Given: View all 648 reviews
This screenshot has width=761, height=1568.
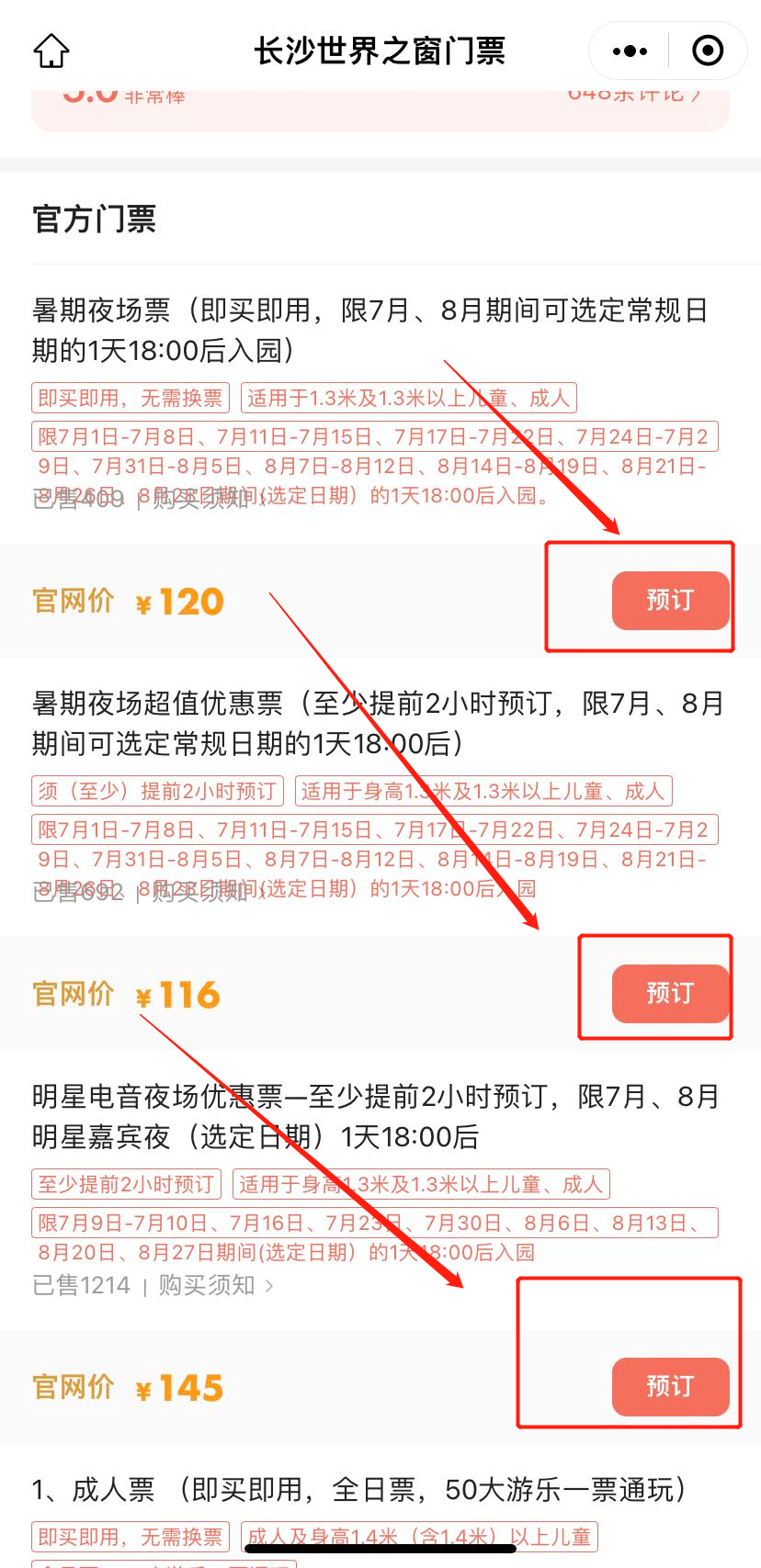Looking at the screenshot, I should coord(634,95).
